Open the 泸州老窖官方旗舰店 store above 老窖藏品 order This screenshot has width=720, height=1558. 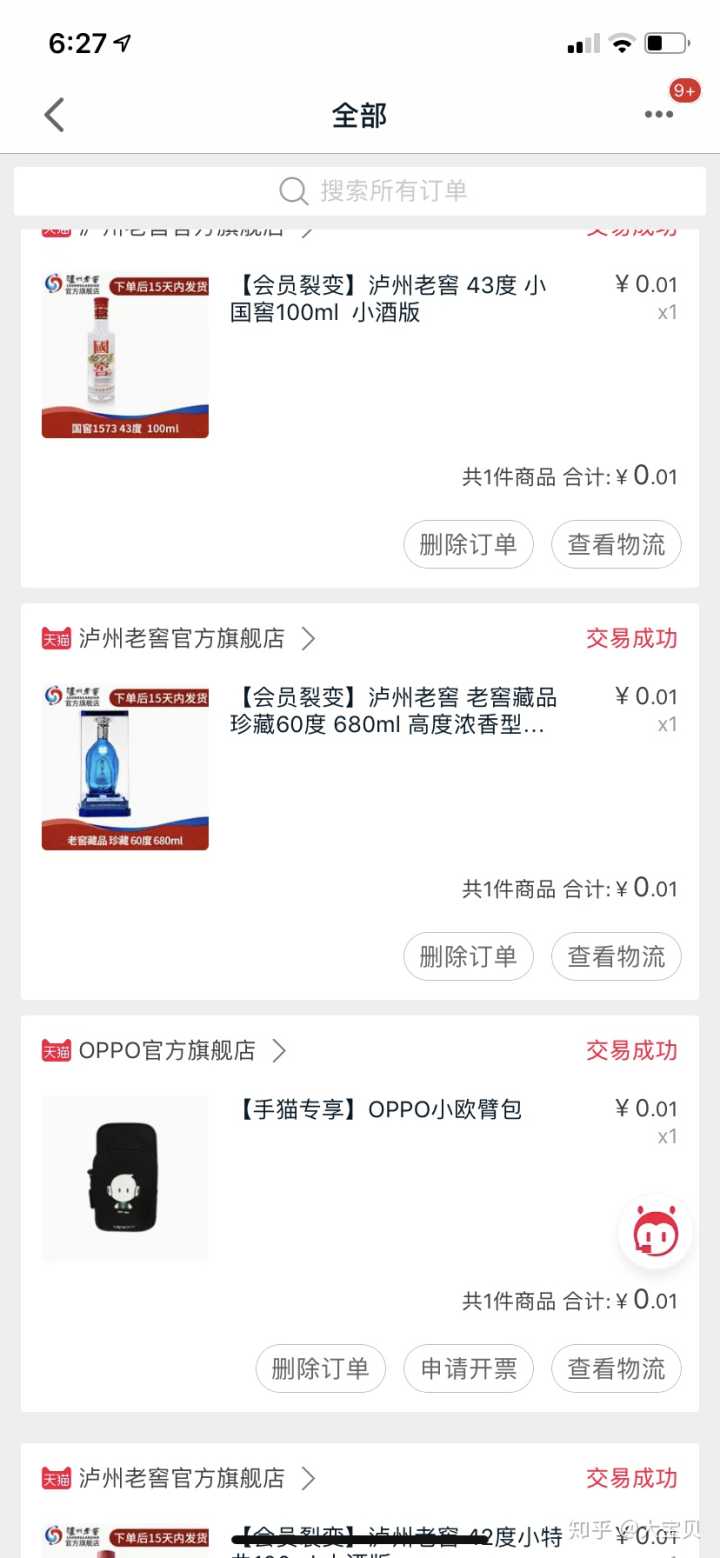(x=182, y=638)
